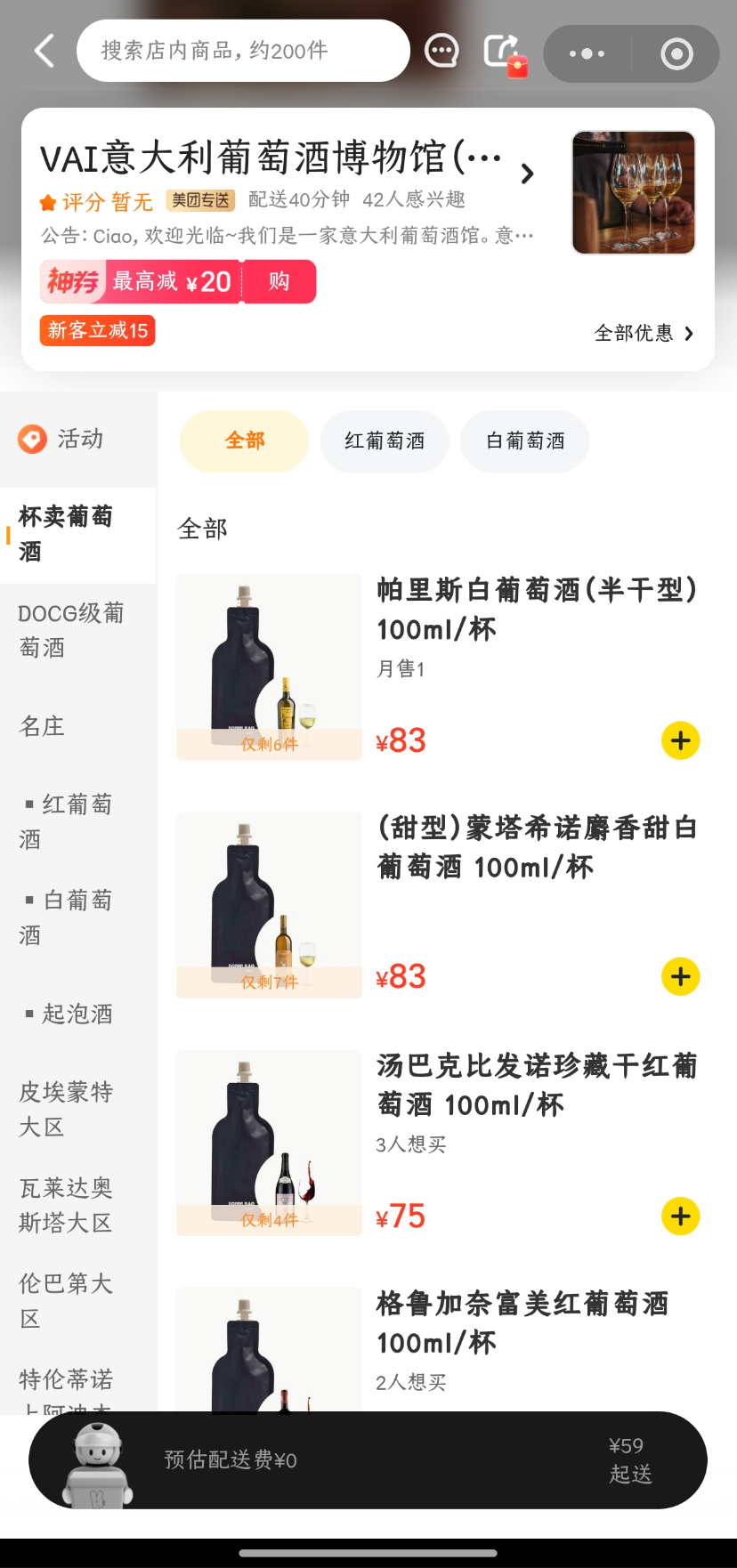Open the chat message icon
Image resolution: width=737 pixels, height=1568 pixels.
click(441, 52)
